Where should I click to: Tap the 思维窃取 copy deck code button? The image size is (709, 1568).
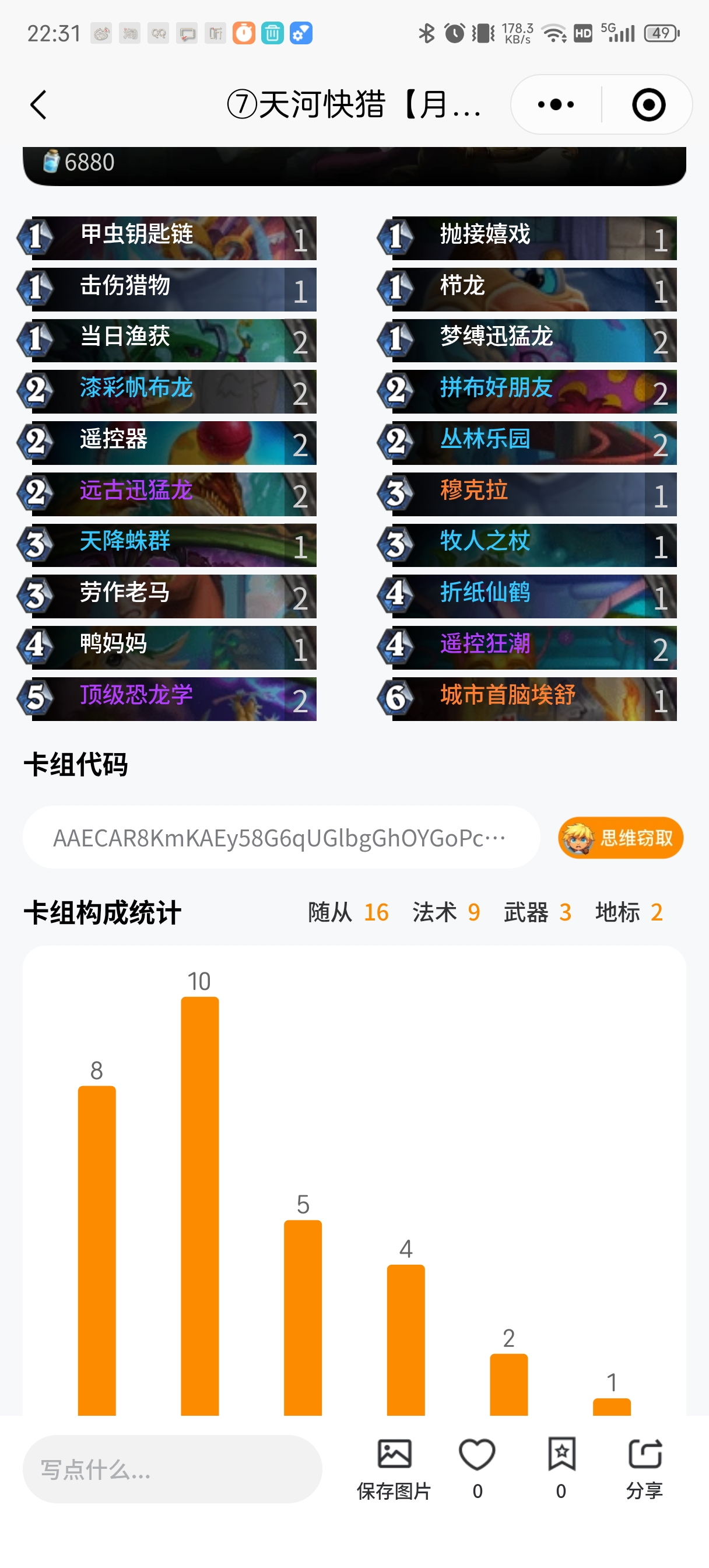(x=620, y=838)
